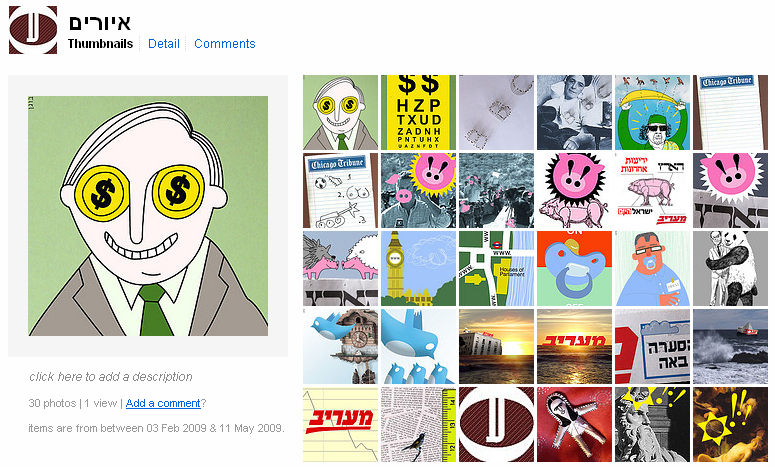Open the album logo icon in header

pyautogui.click(x=33, y=30)
